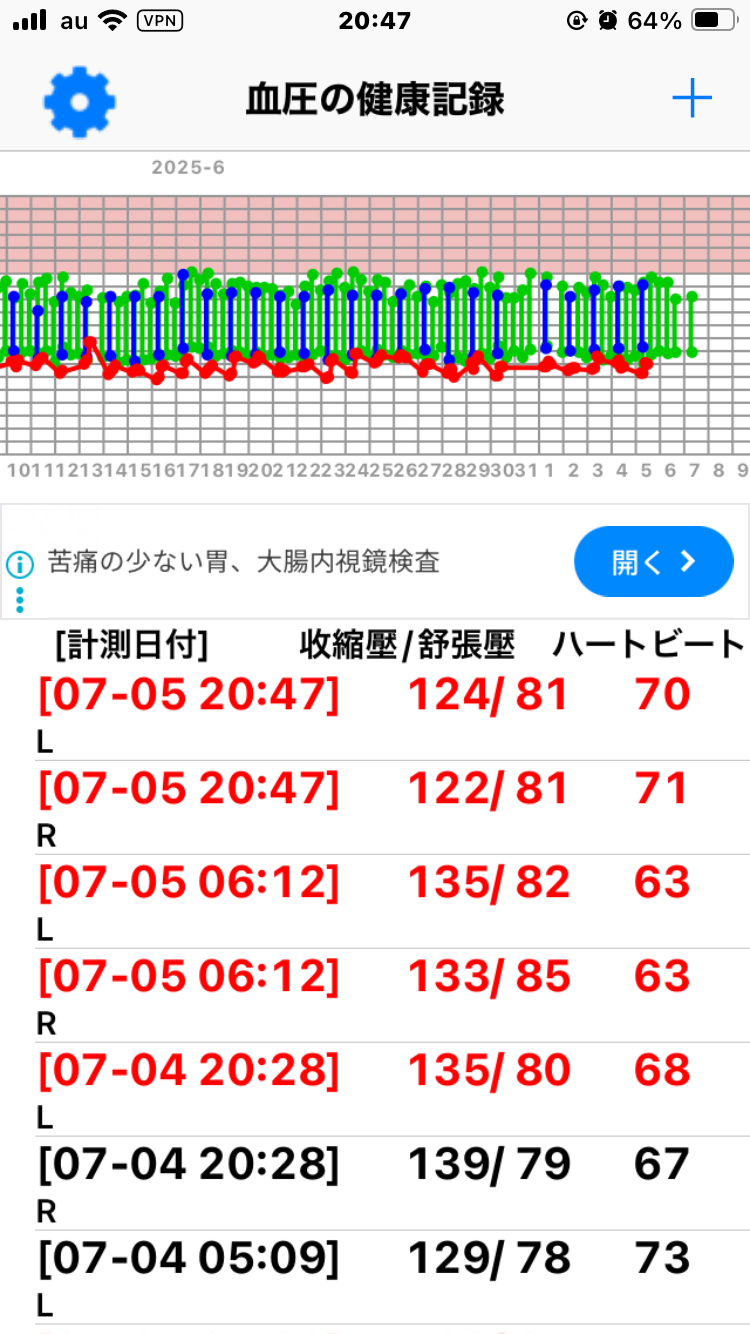
Task: Tap the 開く button on the ad
Action: click(x=653, y=562)
